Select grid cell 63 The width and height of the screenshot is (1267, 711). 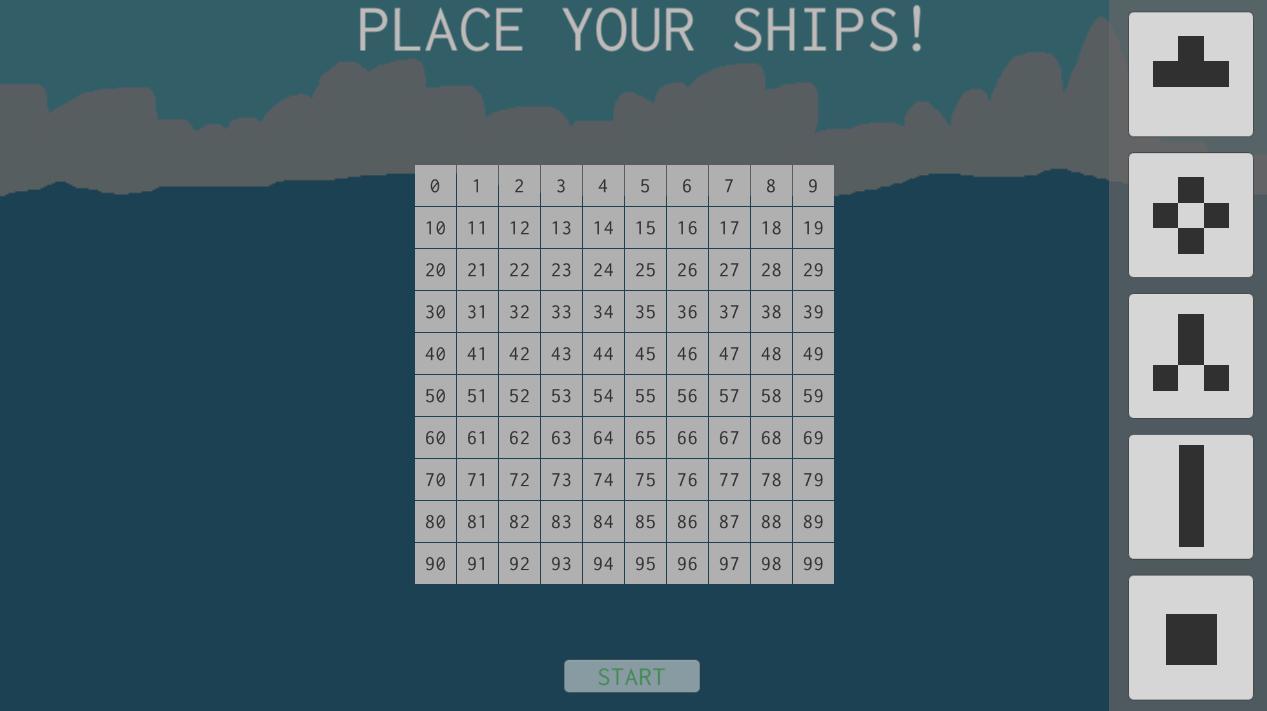pyautogui.click(x=561, y=438)
